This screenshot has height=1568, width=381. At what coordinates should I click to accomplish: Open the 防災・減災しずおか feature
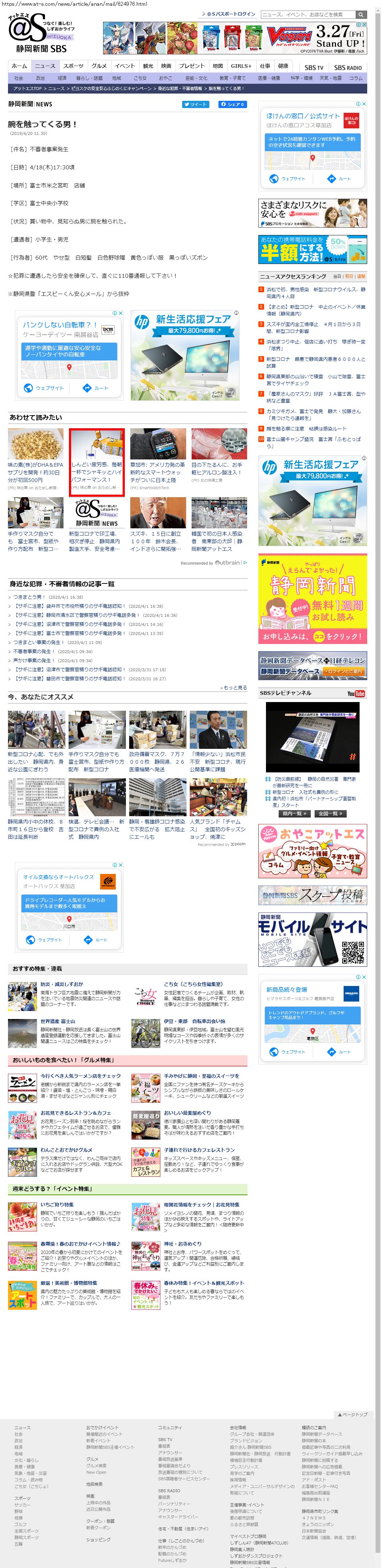point(61,984)
